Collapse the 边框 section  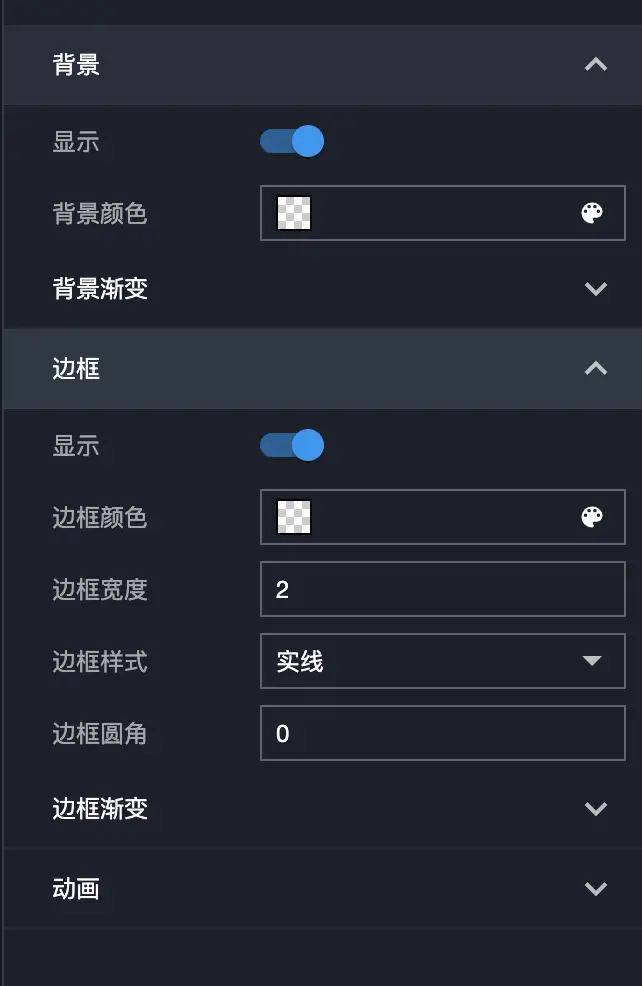point(596,369)
